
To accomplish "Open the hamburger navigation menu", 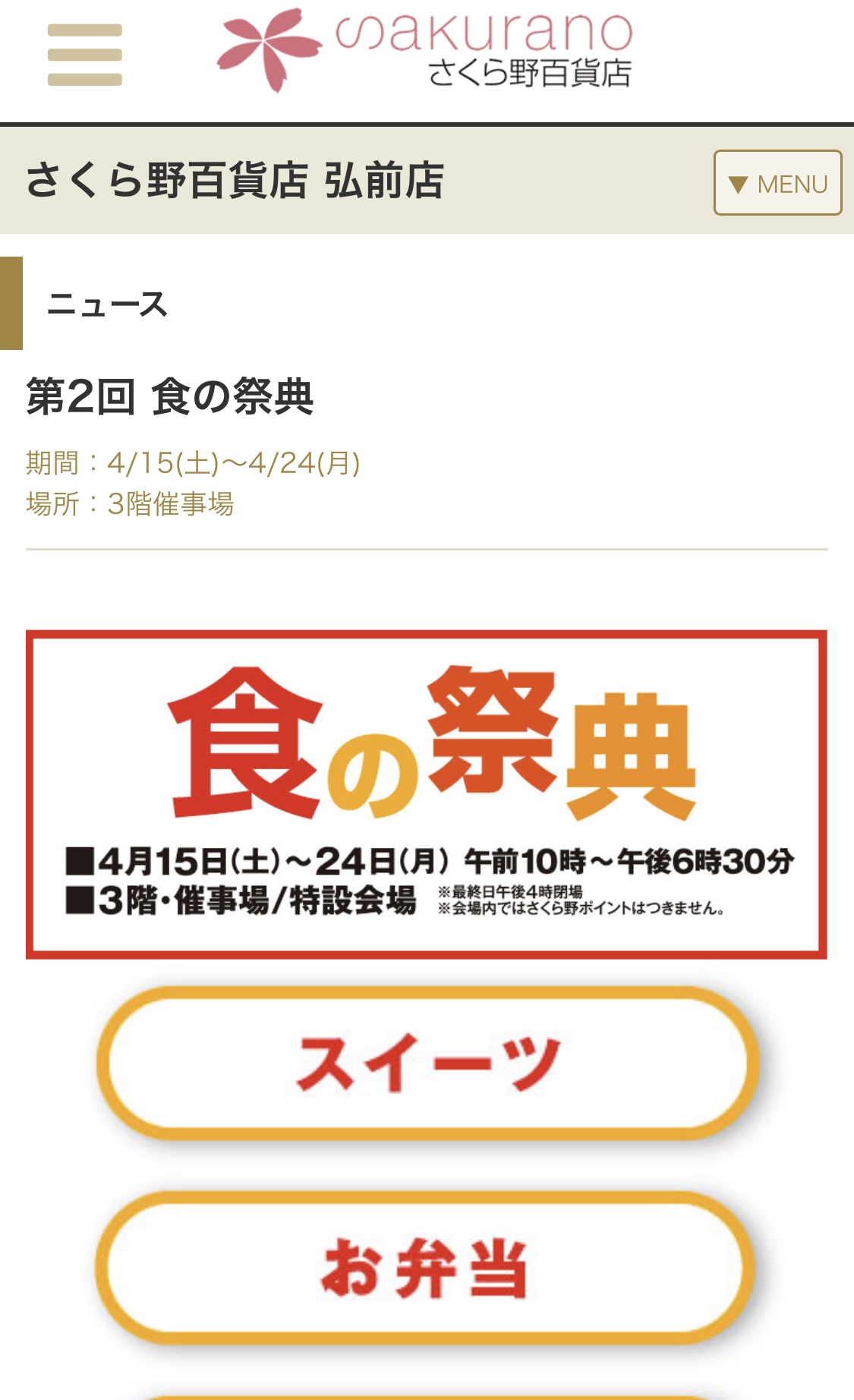I will 84,55.
